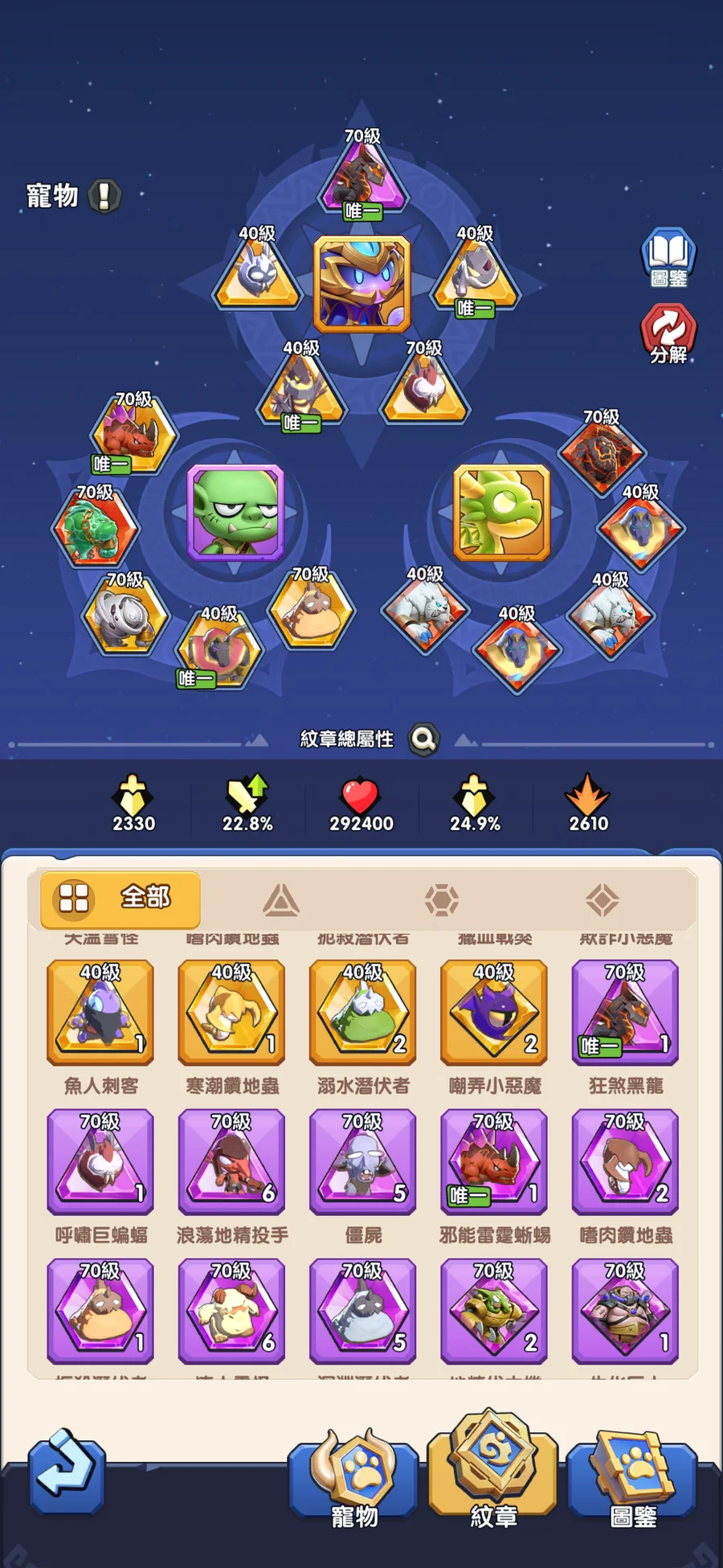723x1568 pixels.
Task: Open the 圖鑑 book icon near top right
Action: click(x=668, y=258)
